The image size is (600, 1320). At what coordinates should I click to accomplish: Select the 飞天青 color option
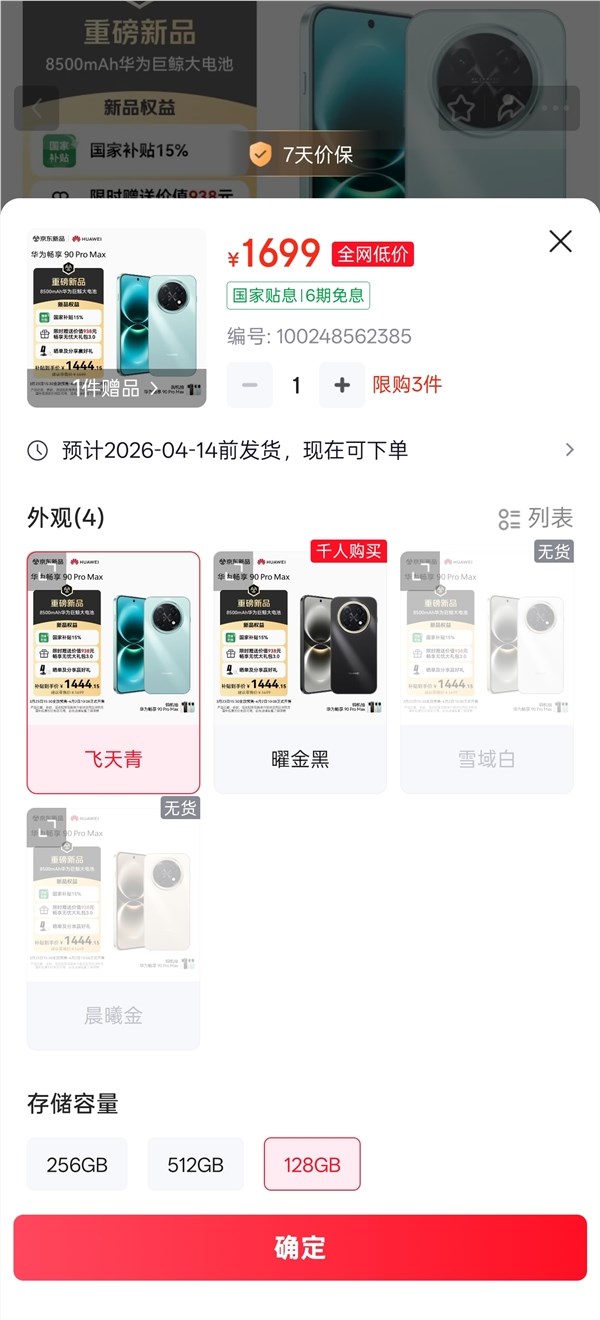click(x=113, y=672)
